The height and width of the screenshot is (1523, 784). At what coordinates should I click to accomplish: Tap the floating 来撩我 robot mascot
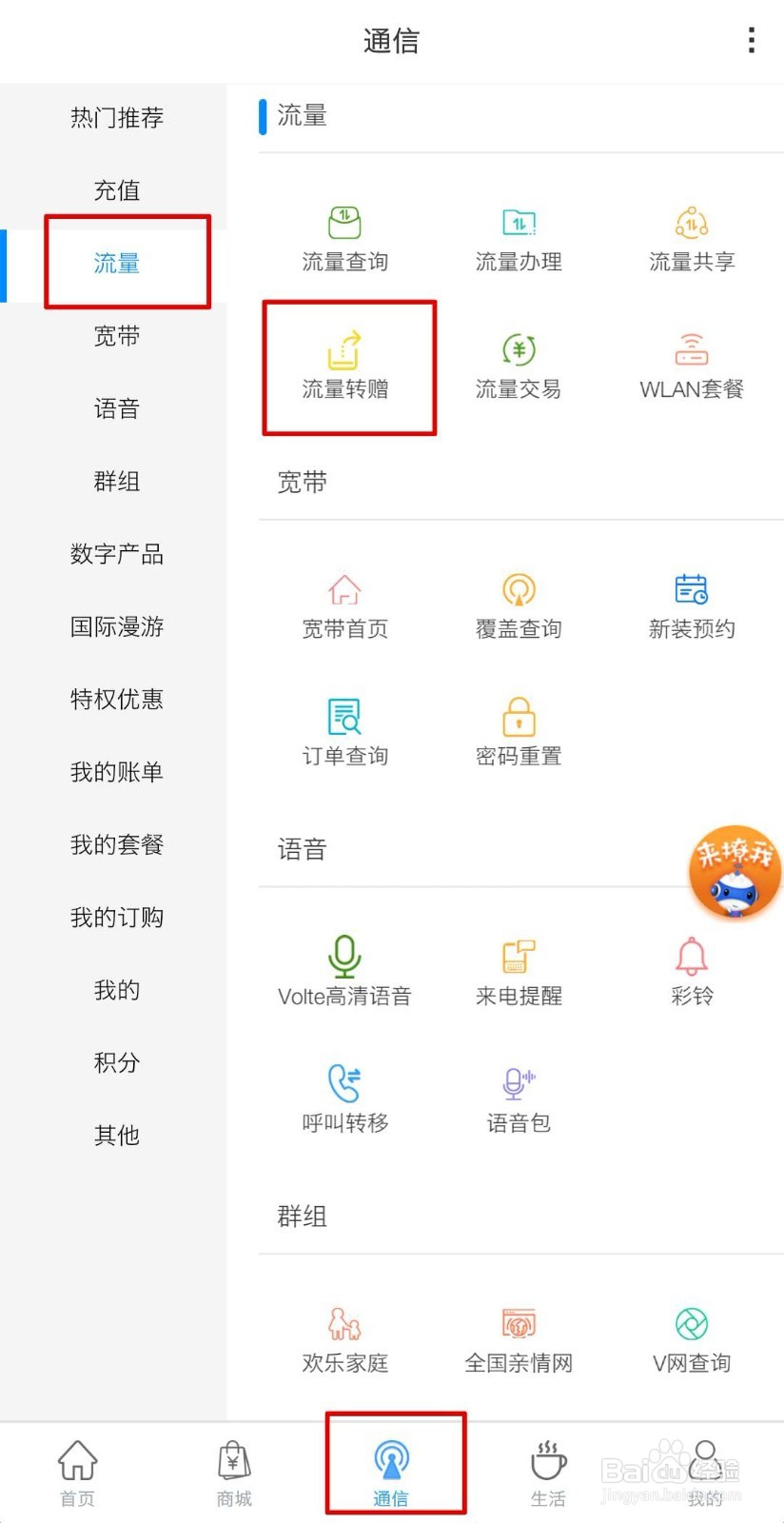pos(734,871)
